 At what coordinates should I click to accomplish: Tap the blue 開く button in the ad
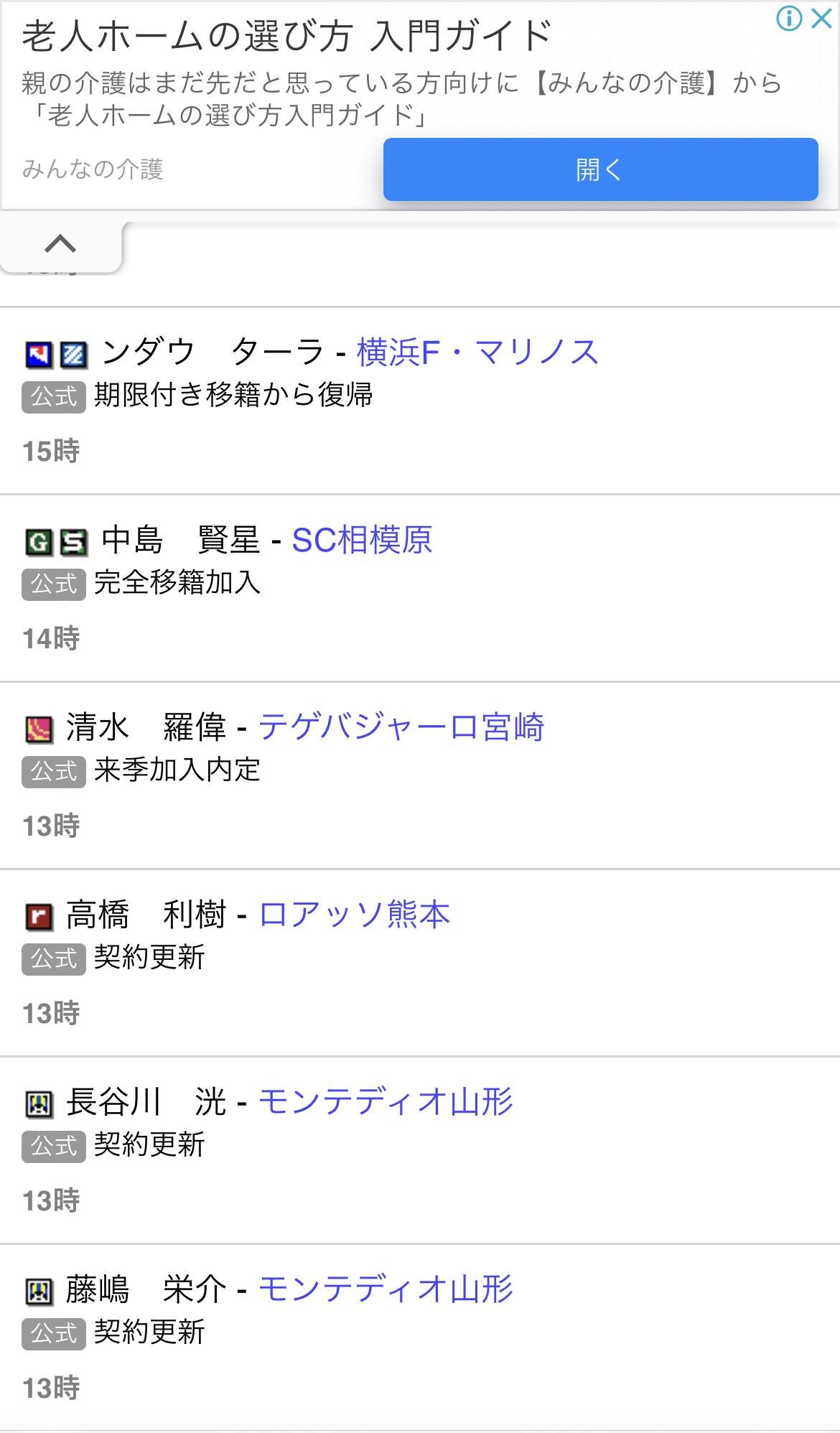[x=600, y=169]
